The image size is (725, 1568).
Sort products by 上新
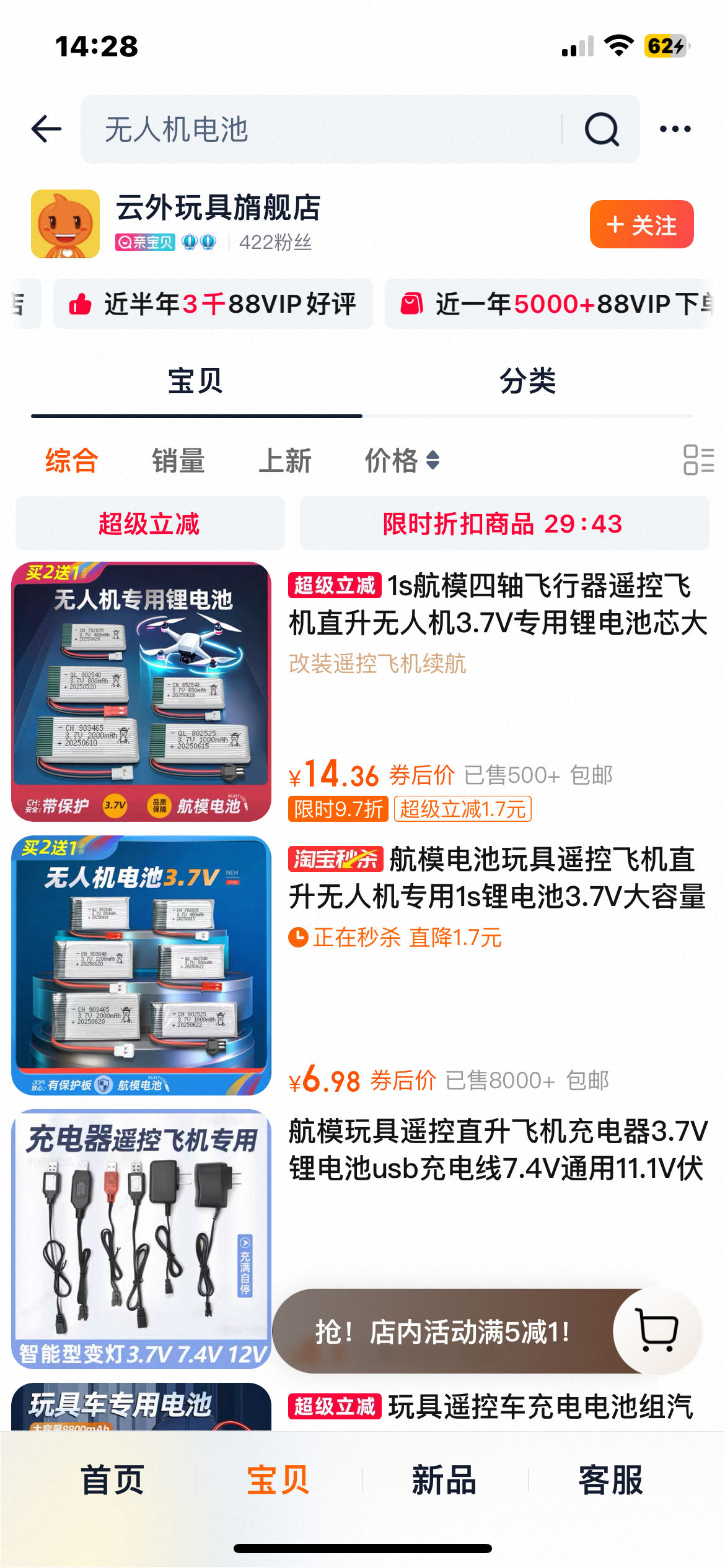pos(285,461)
